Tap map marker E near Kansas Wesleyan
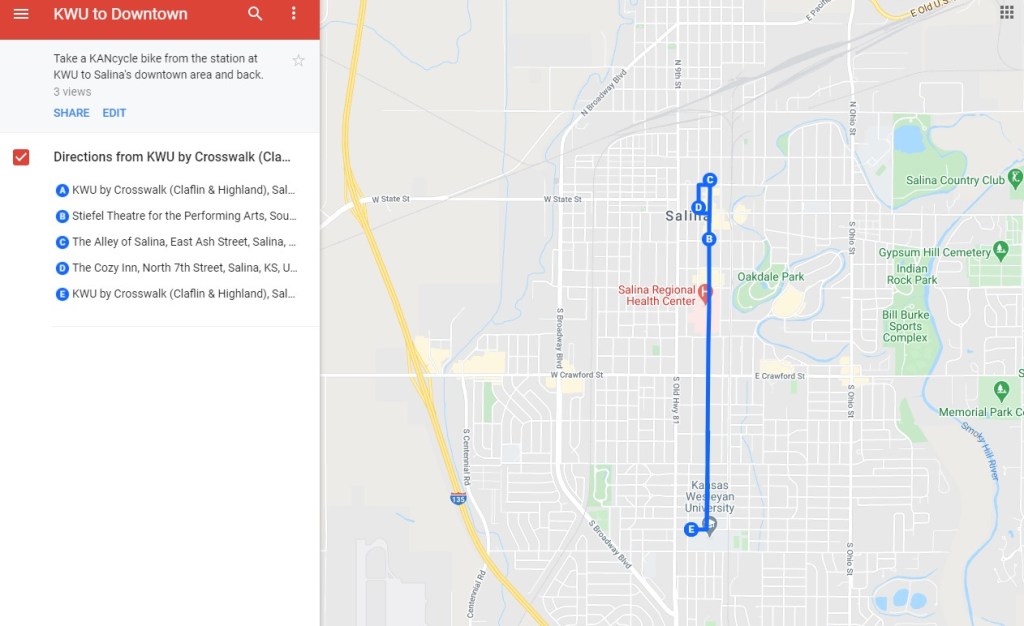Viewport: 1024px width, 626px height. tap(691, 529)
